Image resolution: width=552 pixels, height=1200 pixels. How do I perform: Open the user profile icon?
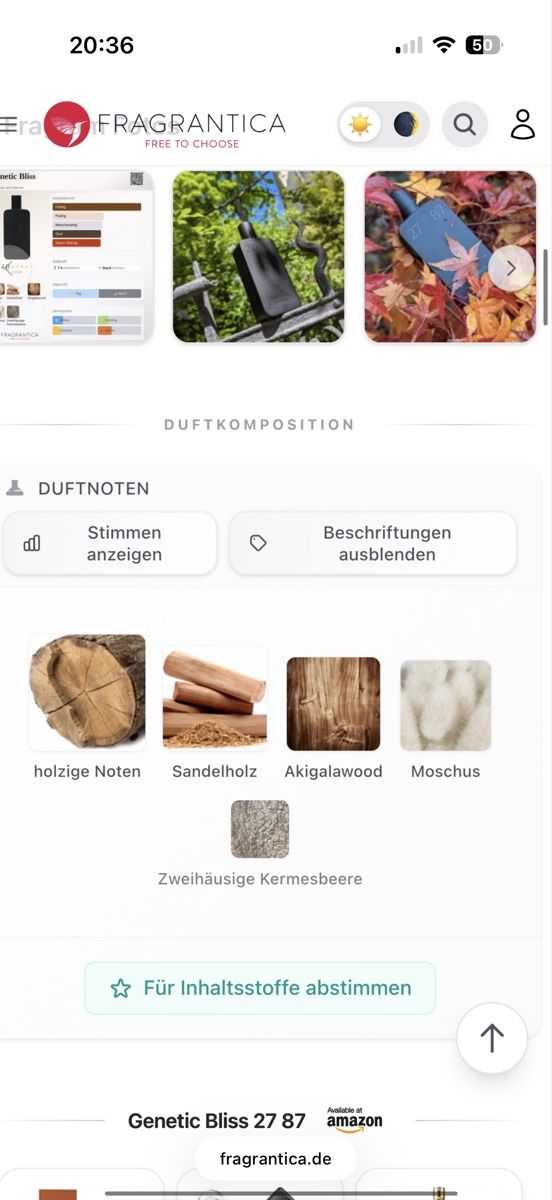[523, 124]
